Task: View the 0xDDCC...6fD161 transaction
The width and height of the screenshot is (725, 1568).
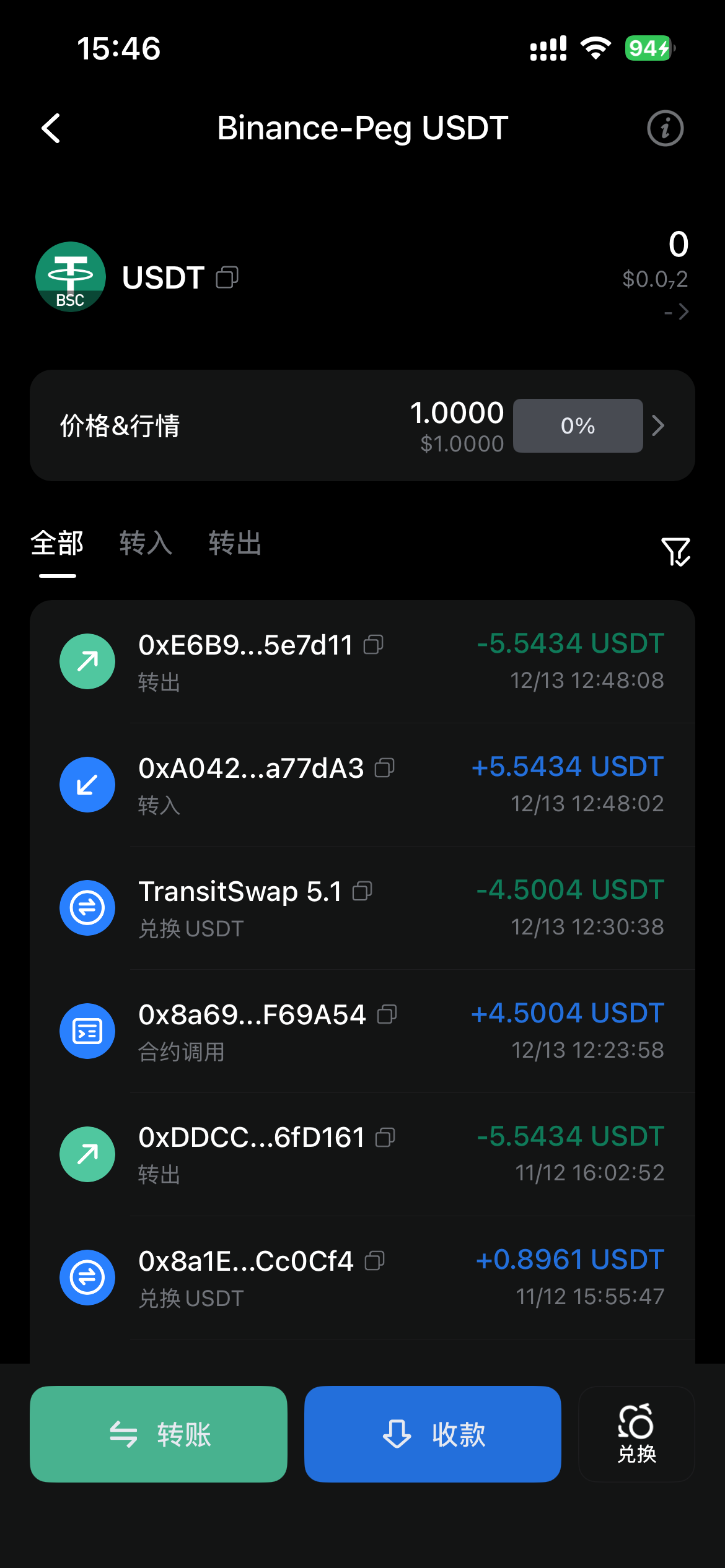Action: point(362,1154)
